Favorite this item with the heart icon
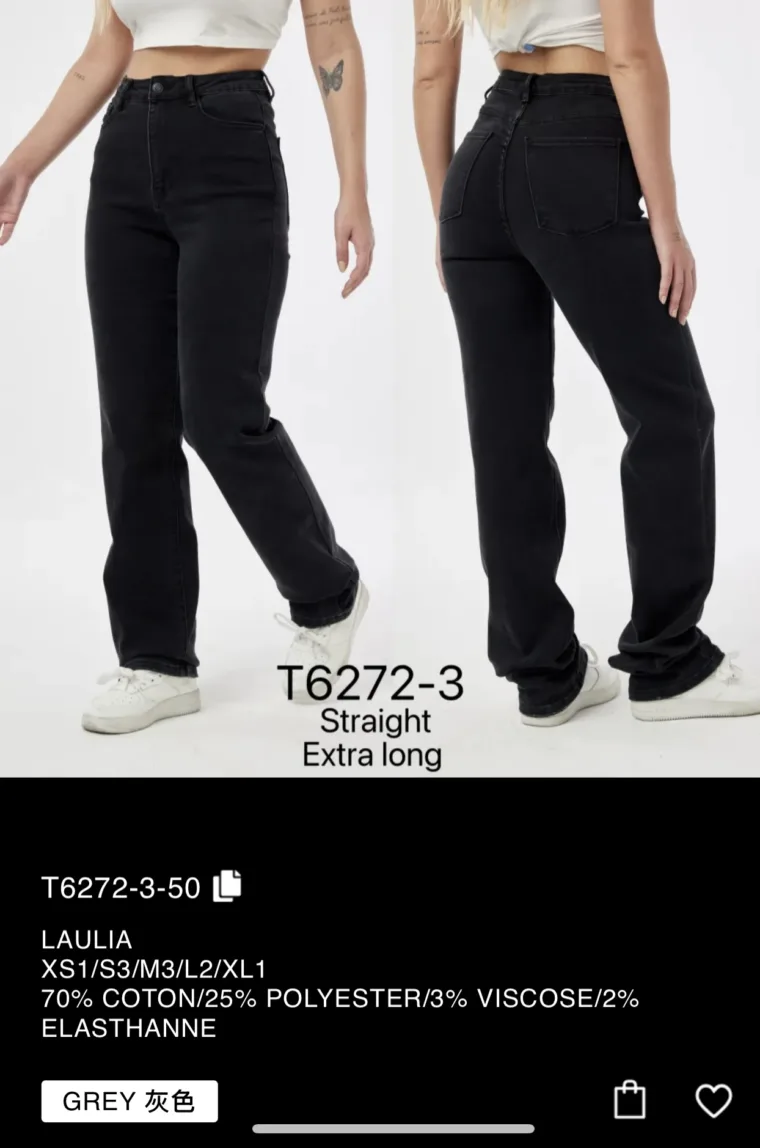760x1148 pixels. click(x=713, y=1100)
